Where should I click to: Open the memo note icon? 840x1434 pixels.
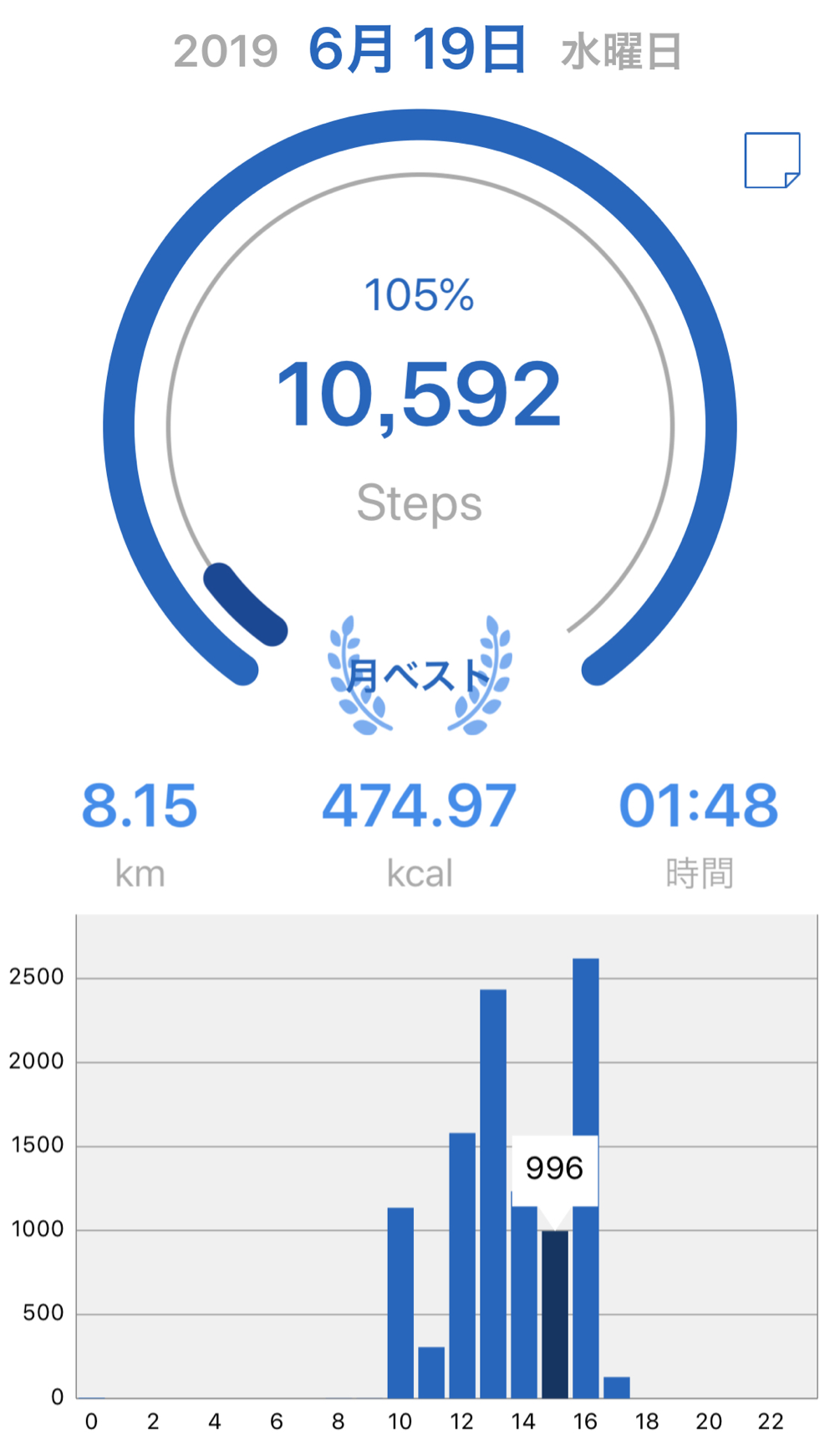pyautogui.click(x=771, y=160)
